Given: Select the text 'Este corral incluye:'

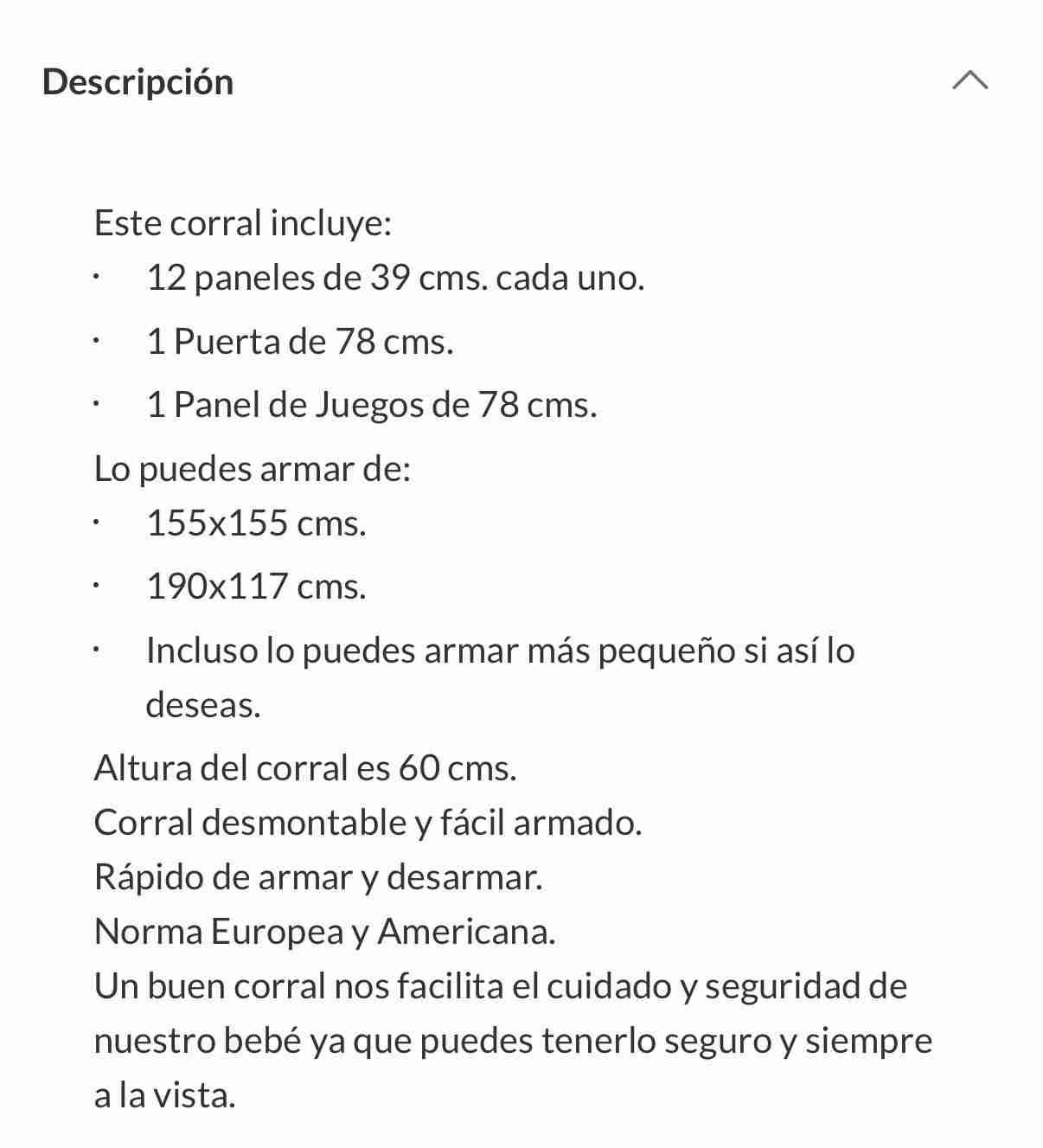Looking at the screenshot, I should pos(245,222).
